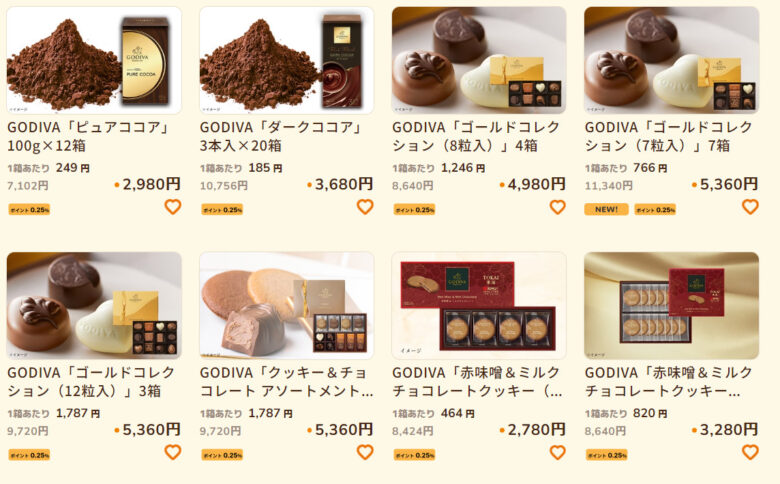This screenshot has height=484, width=780.
Task: Open ゴールドコレクション(8粒入)4箱 product
Action: (x=479, y=60)
